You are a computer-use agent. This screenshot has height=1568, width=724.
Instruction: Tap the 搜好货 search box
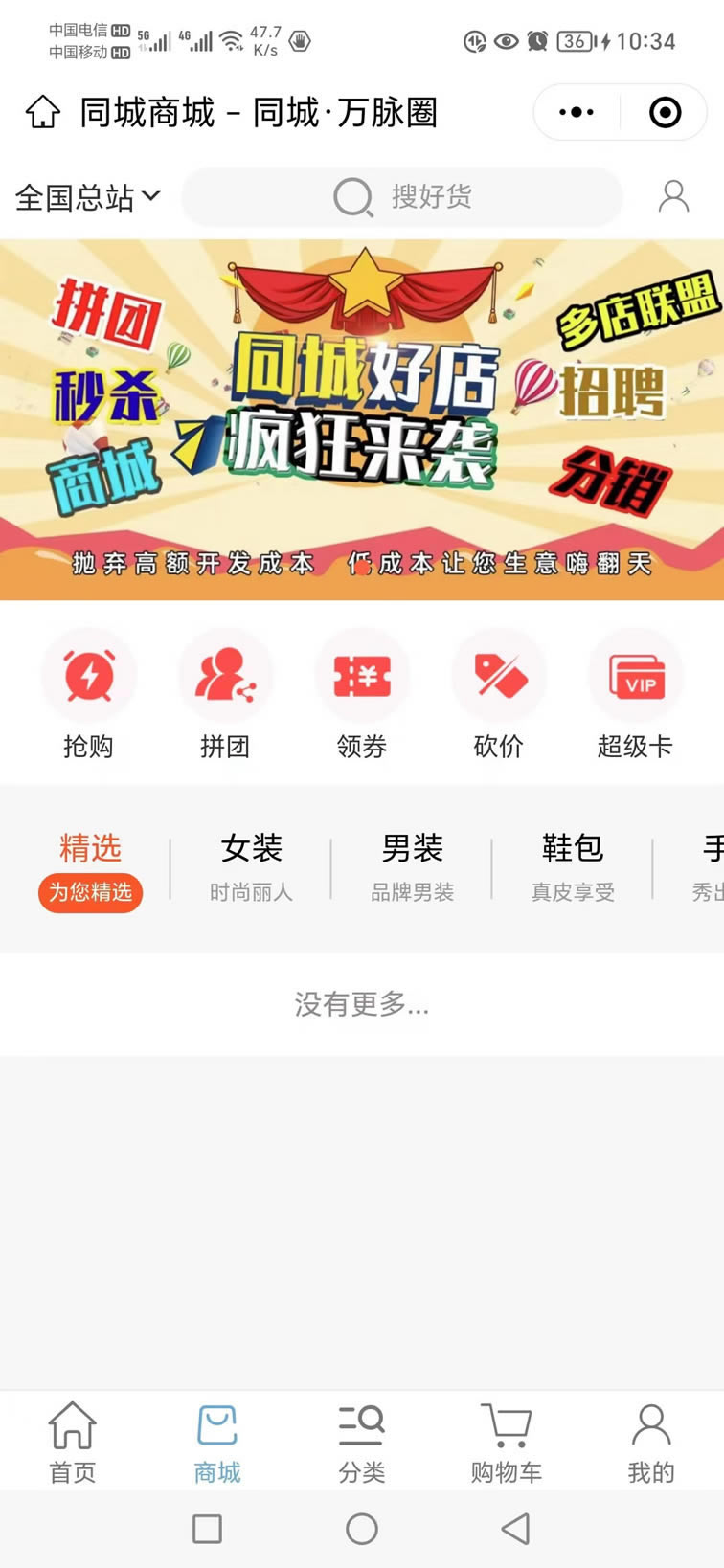[x=402, y=197]
